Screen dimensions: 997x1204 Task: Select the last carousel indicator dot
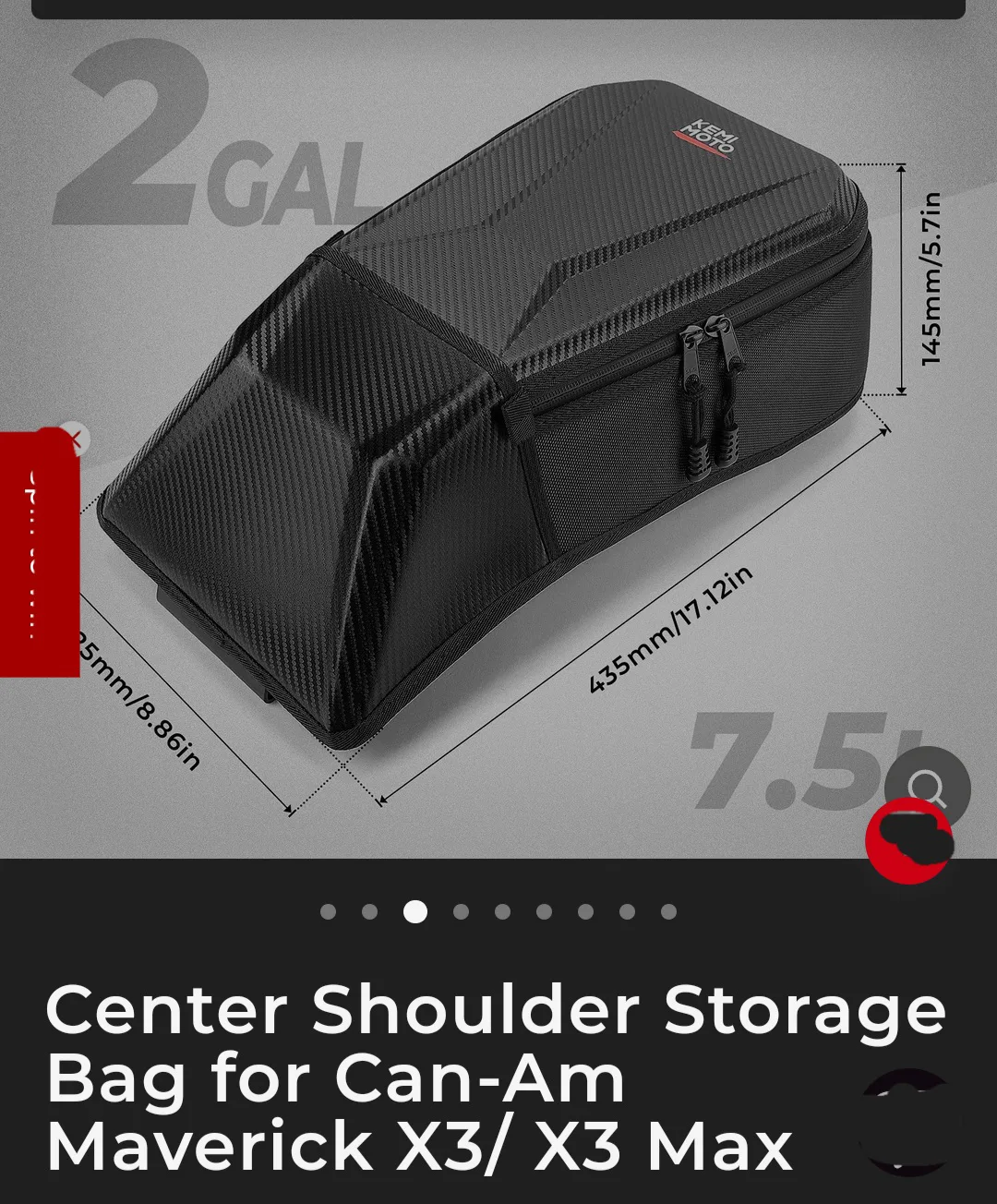[668, 912]
